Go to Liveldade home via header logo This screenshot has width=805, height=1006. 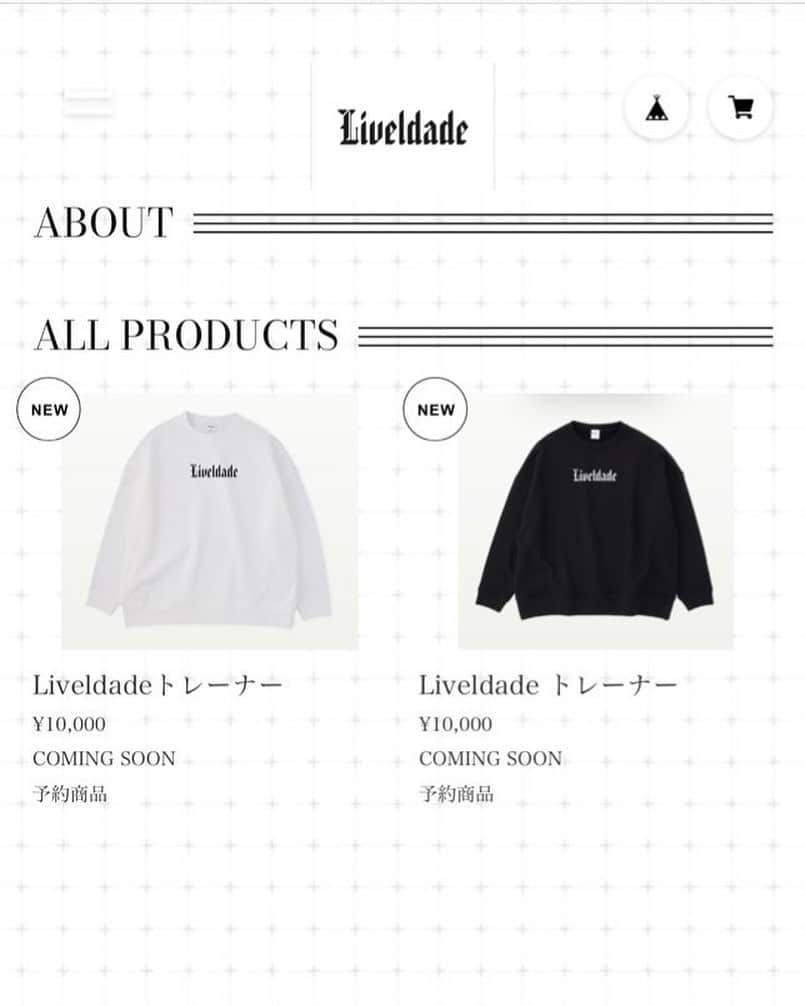403,127
